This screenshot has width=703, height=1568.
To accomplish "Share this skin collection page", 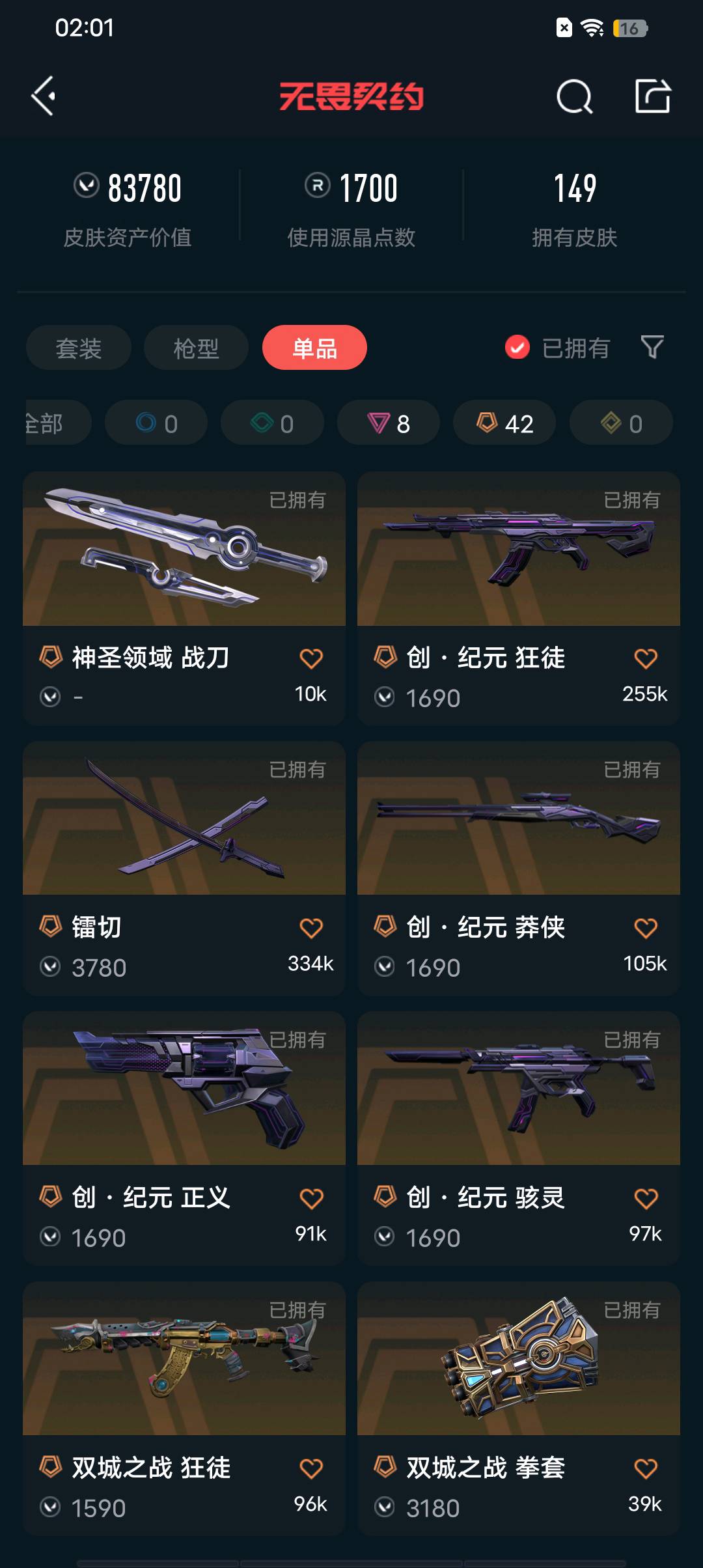I will click(x=652, y=96).
